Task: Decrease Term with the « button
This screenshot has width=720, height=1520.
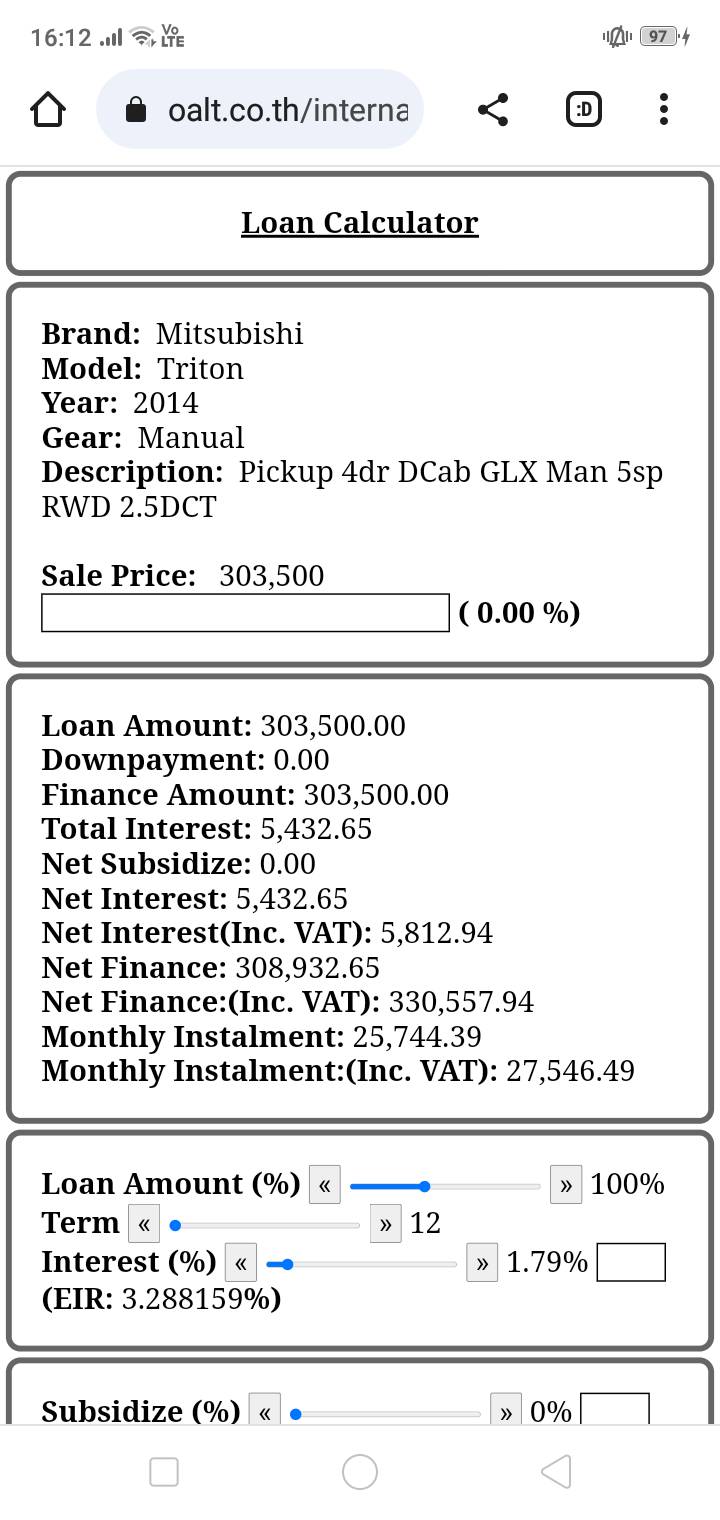Action: [x=144, y=1224]
